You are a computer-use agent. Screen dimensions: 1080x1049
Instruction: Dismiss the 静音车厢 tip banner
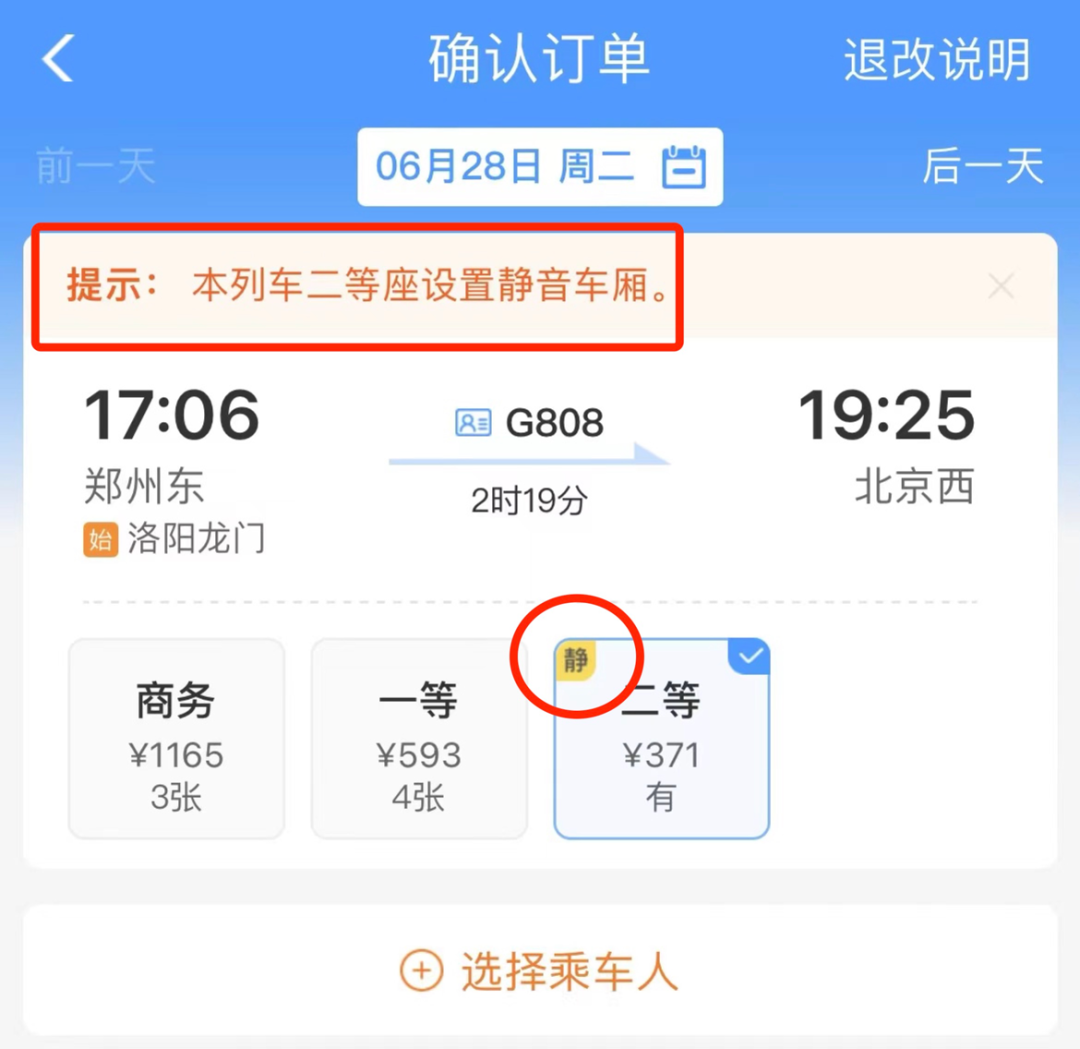pyautogui.click(x=1001, y=287)
